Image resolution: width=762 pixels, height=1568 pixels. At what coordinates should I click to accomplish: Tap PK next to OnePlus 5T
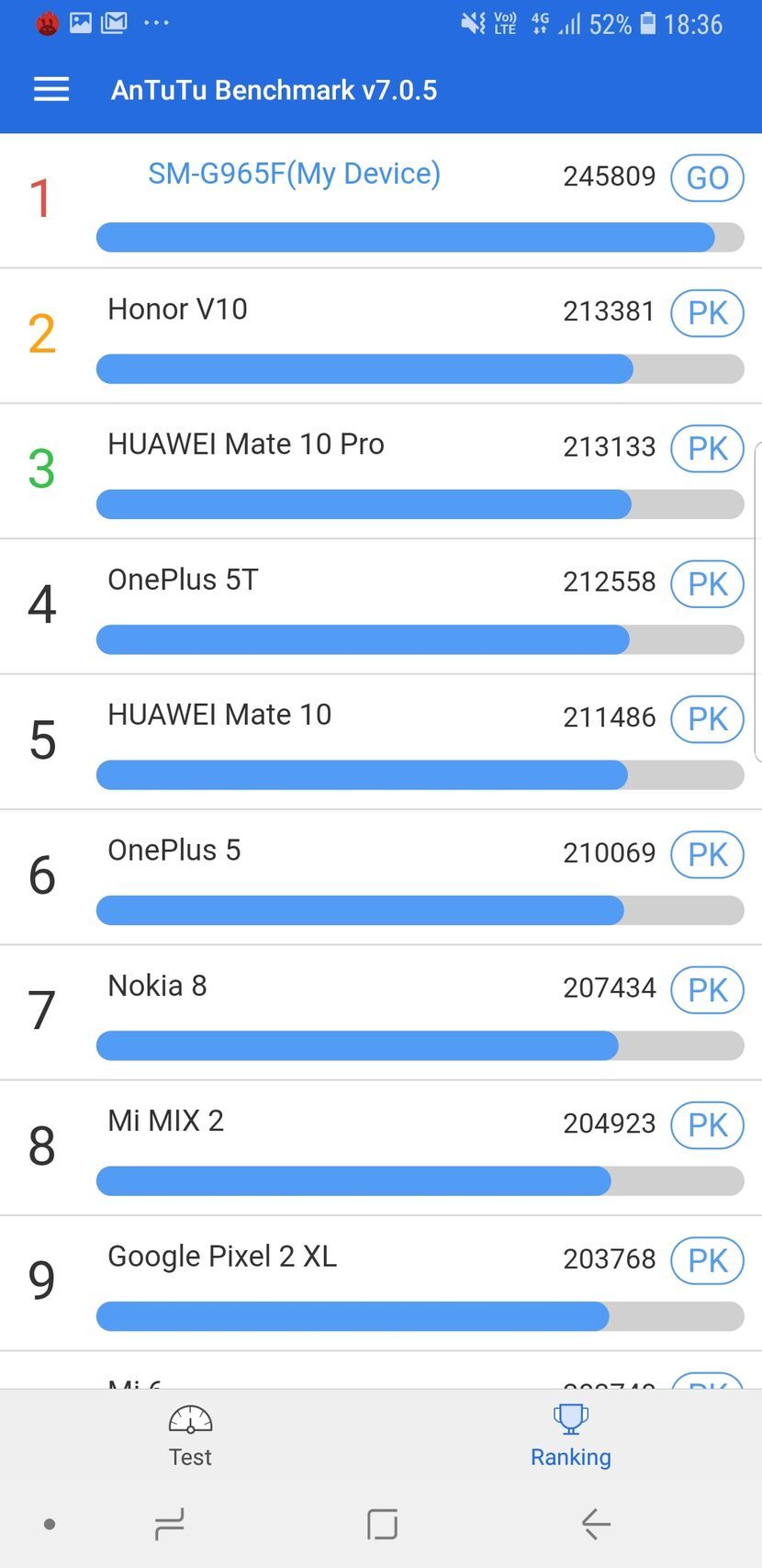click(x=706, y=583)
